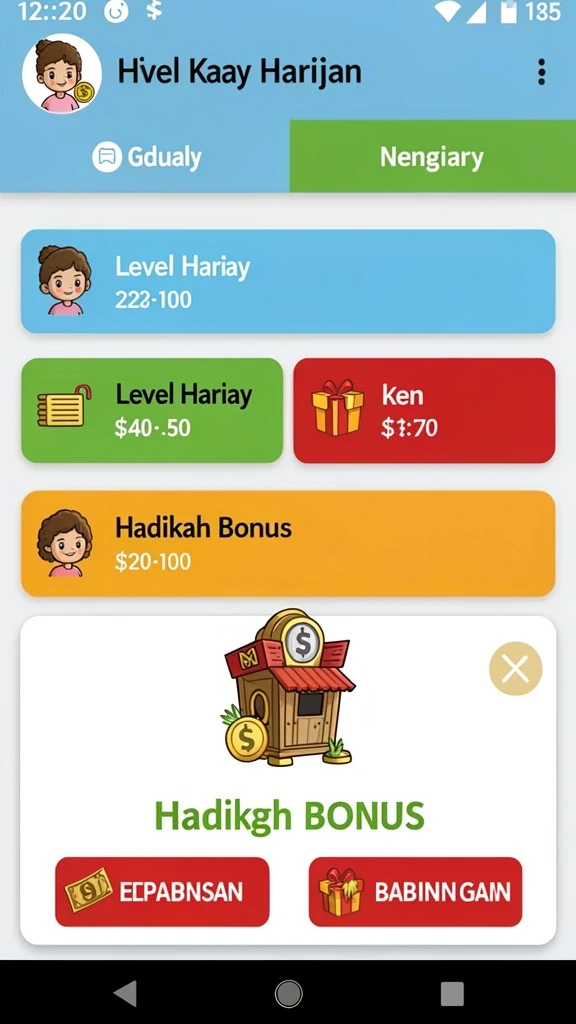The height and width of the screenshot is (1024, 576).
Task: Open the blue Level Hariay 222-100 card
Action: pos(288,281)
